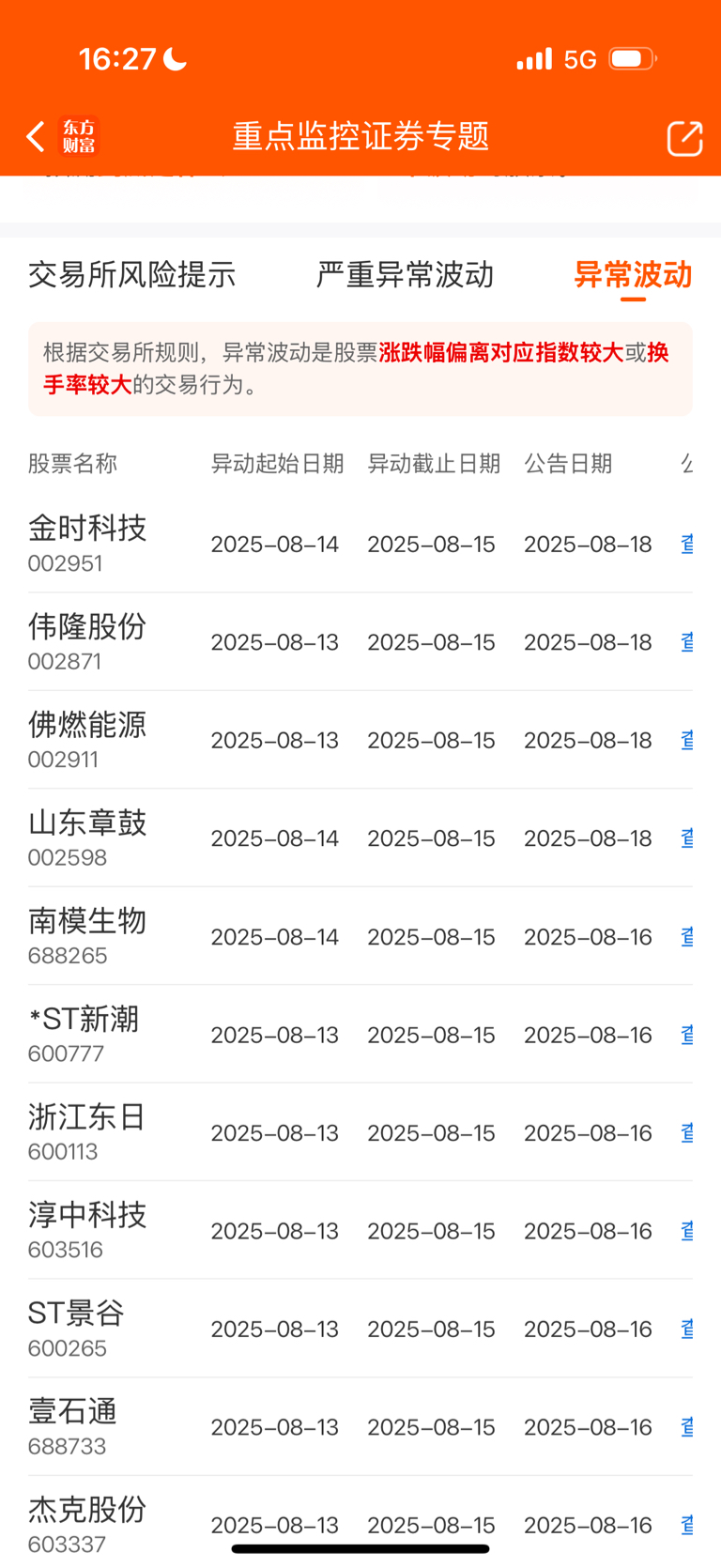
Task: Switch to 严重异常波动 tab
Action: click(405, 275)
